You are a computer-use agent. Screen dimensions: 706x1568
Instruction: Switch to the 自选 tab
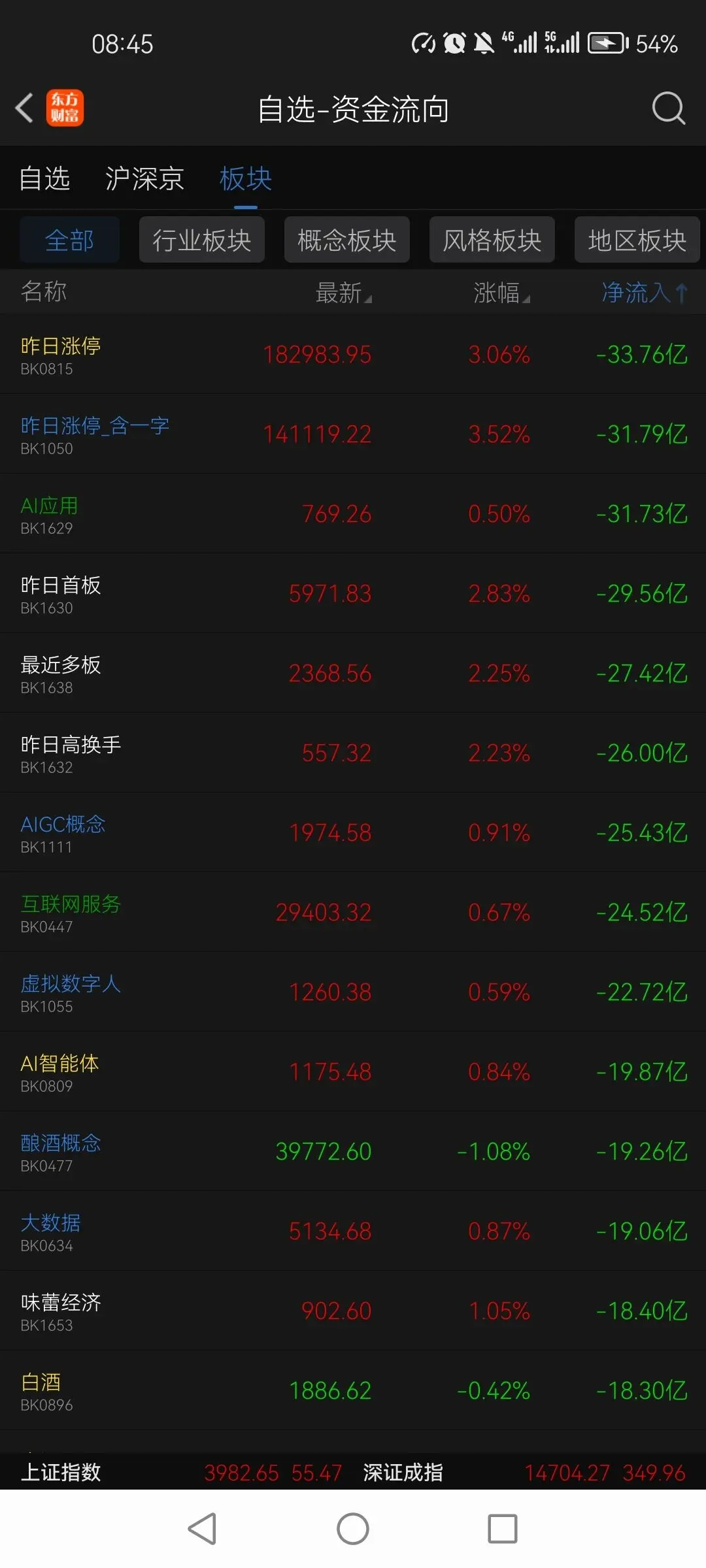[44, 178]
